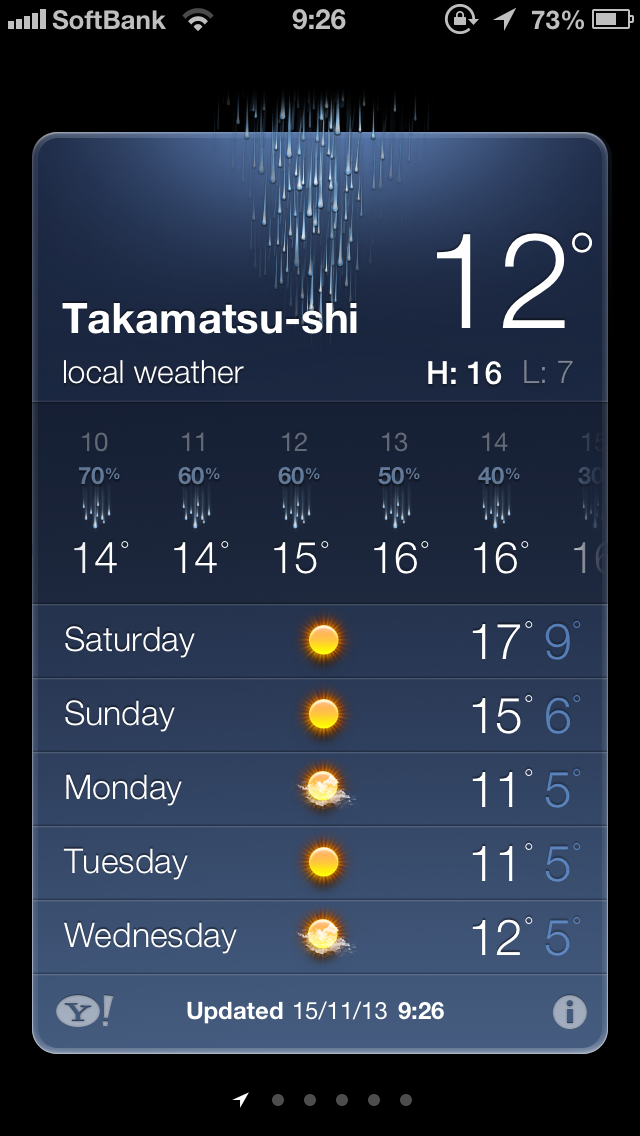Viewport: 640px width, 1136px height.
Task: Open the info button for weather settings
Action: tap(569, 1012)
